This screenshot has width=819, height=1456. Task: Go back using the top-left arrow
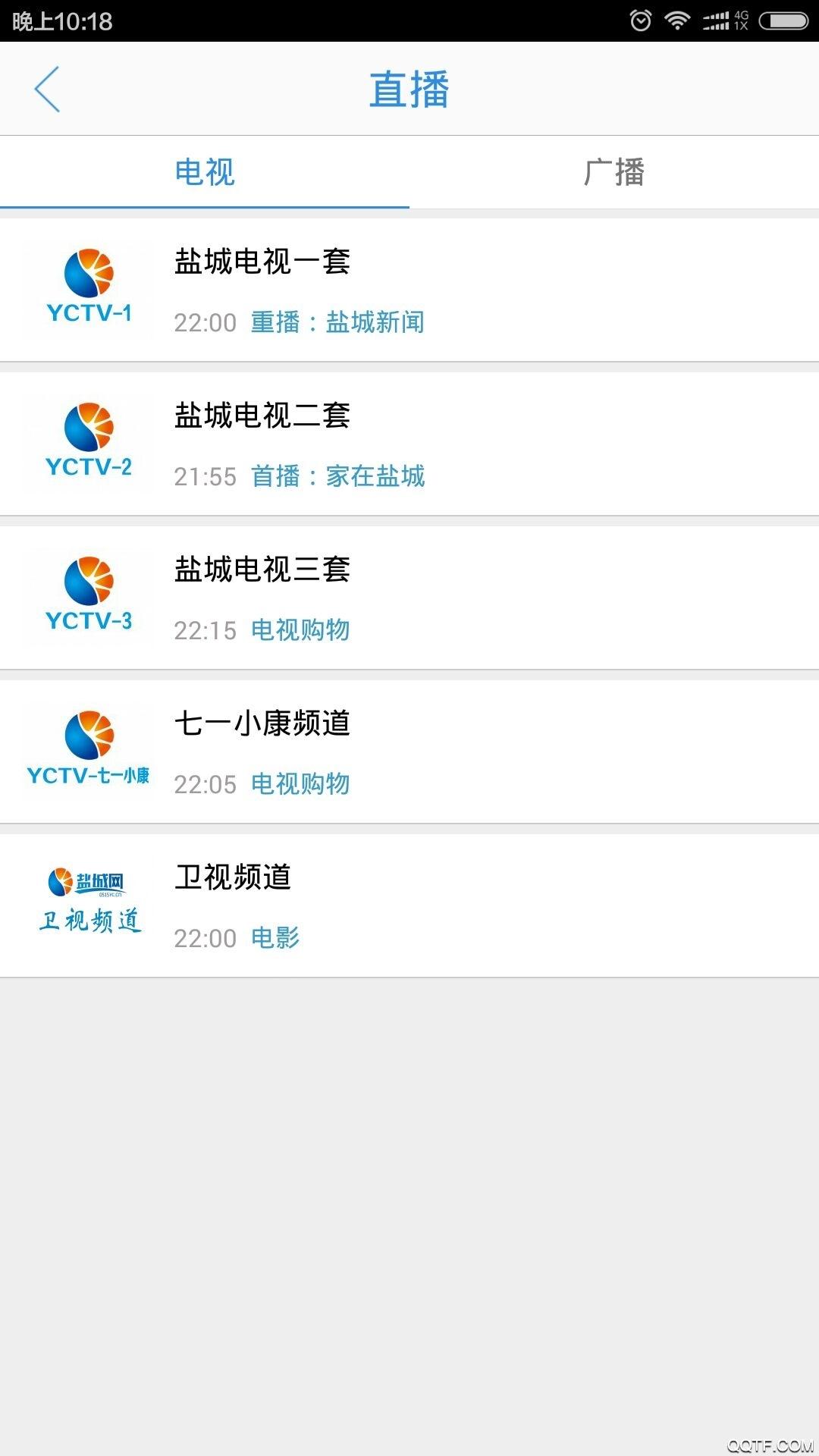click(x=47, y=89)
